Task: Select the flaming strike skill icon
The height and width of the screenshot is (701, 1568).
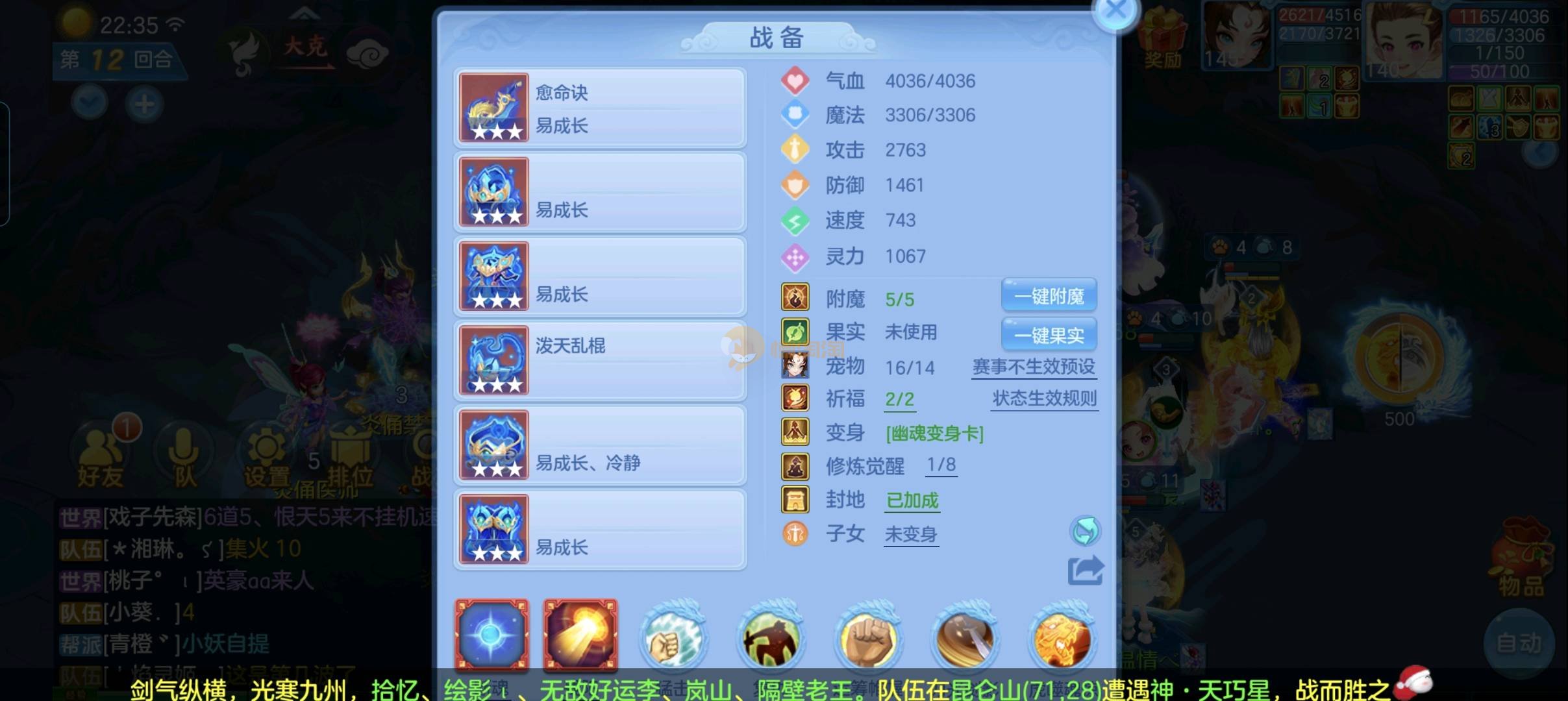Action: (x=580, y=635)
